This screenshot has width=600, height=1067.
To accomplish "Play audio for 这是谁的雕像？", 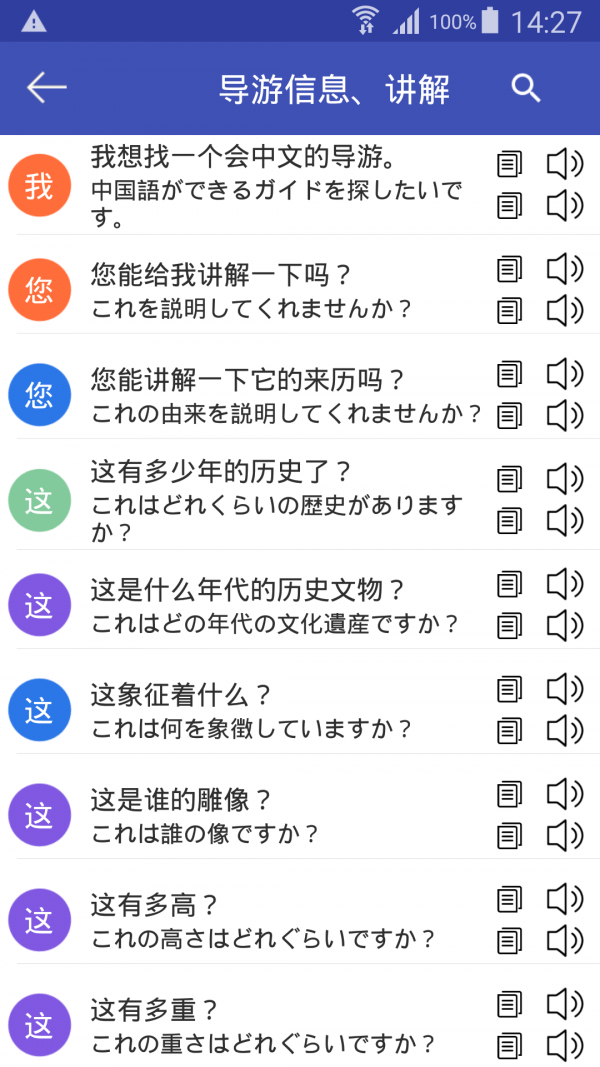I will click(x=564, y=793).
